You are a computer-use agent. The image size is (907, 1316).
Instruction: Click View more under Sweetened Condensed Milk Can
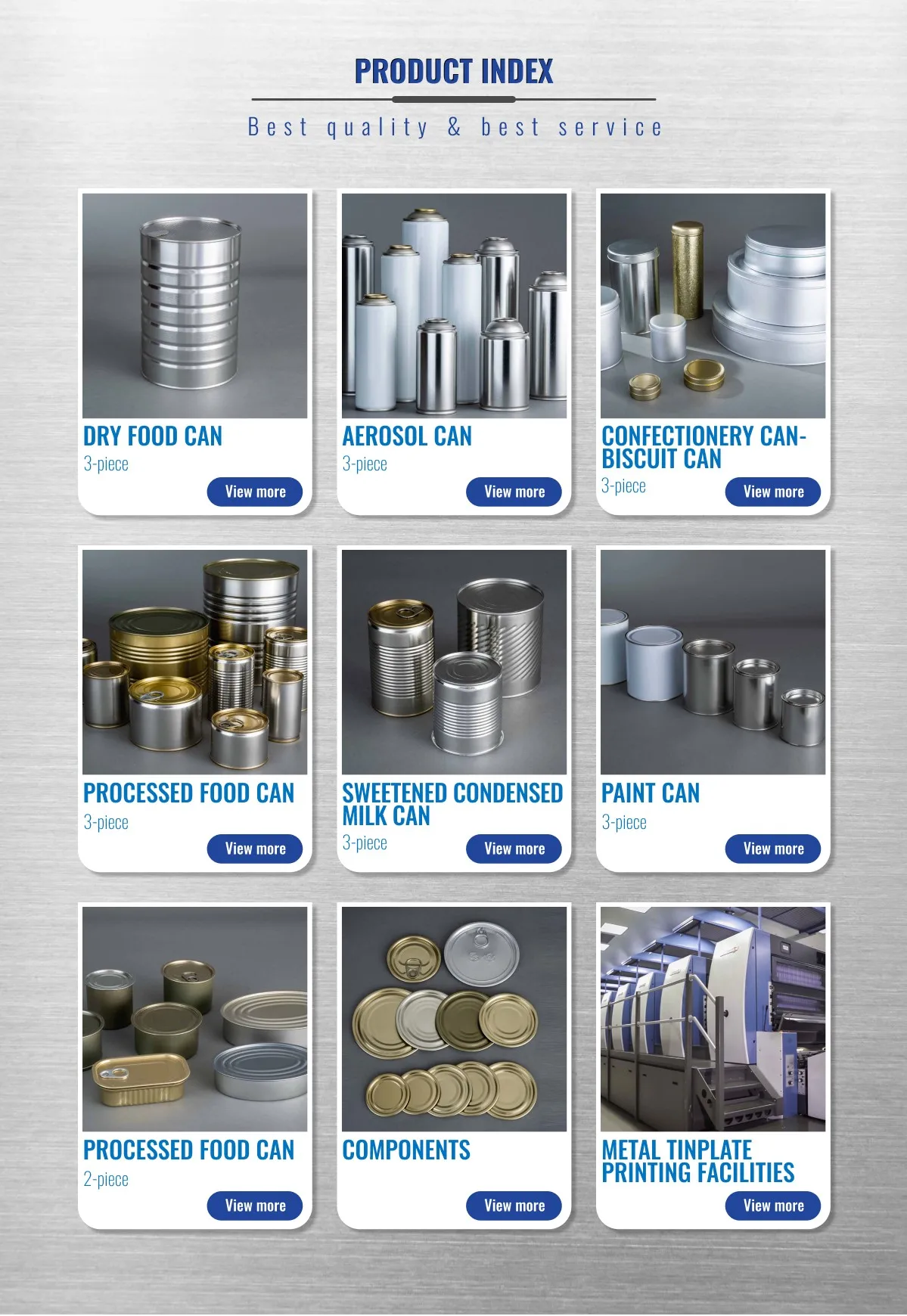[x=514, y=849]
